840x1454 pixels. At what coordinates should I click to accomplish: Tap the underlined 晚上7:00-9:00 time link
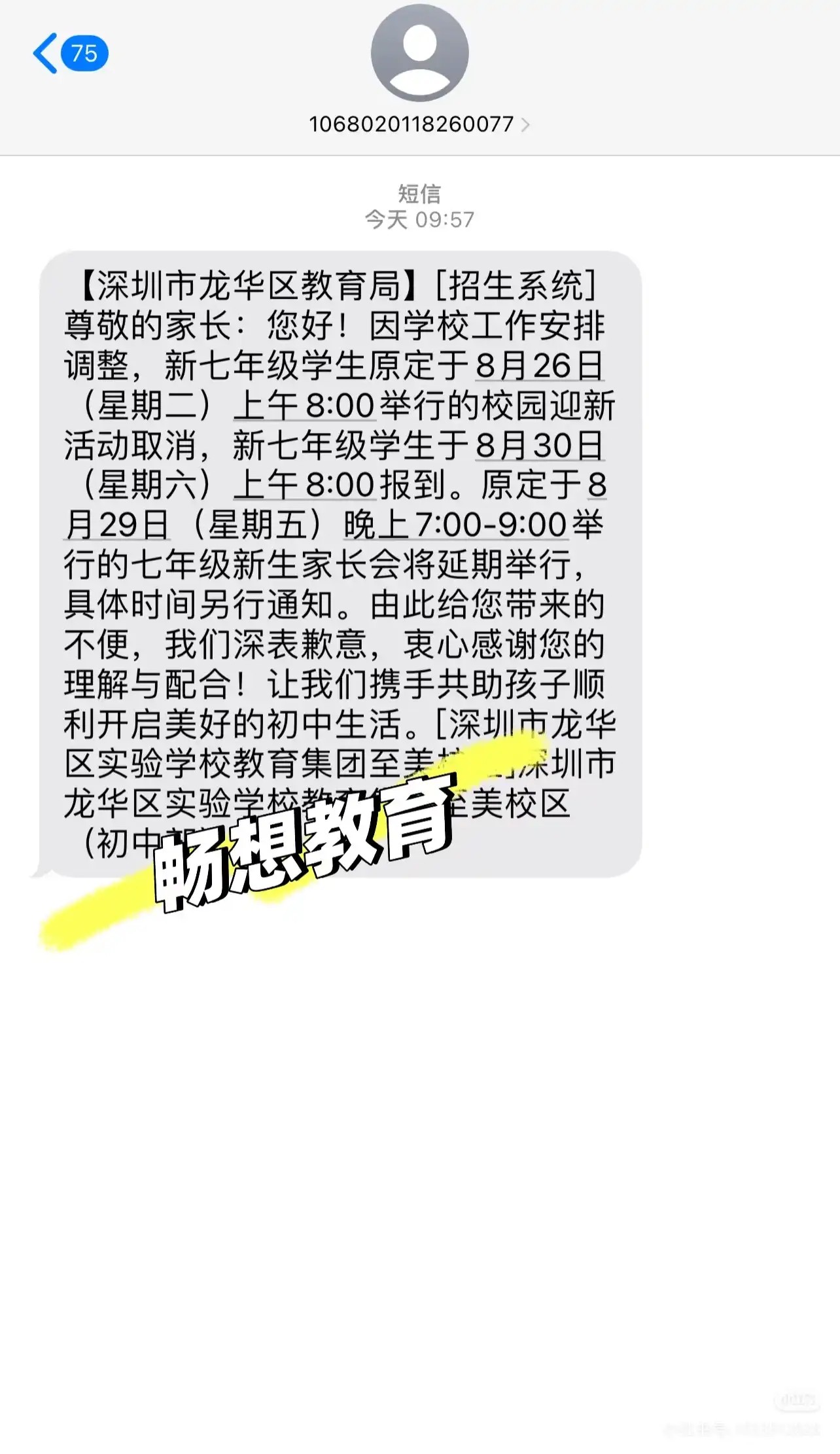point(455,525)
